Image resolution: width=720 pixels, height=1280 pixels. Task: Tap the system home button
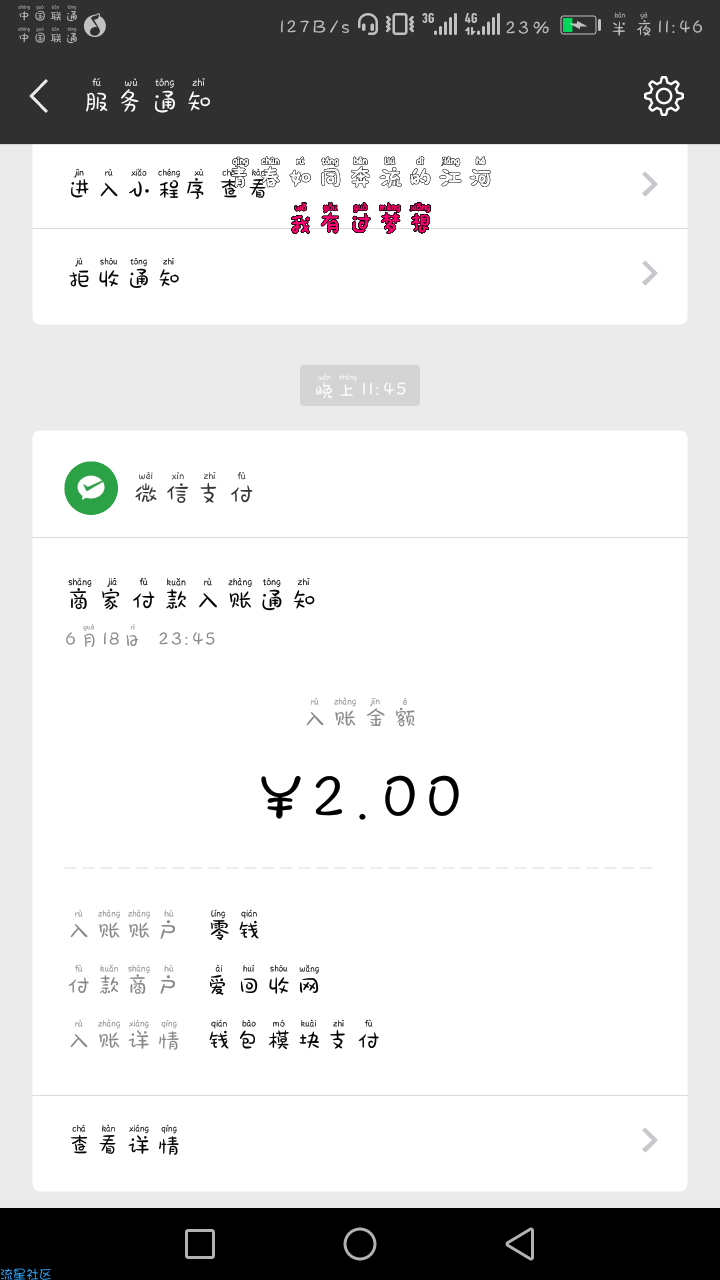pyautogui.click(x=360, y=1244)
